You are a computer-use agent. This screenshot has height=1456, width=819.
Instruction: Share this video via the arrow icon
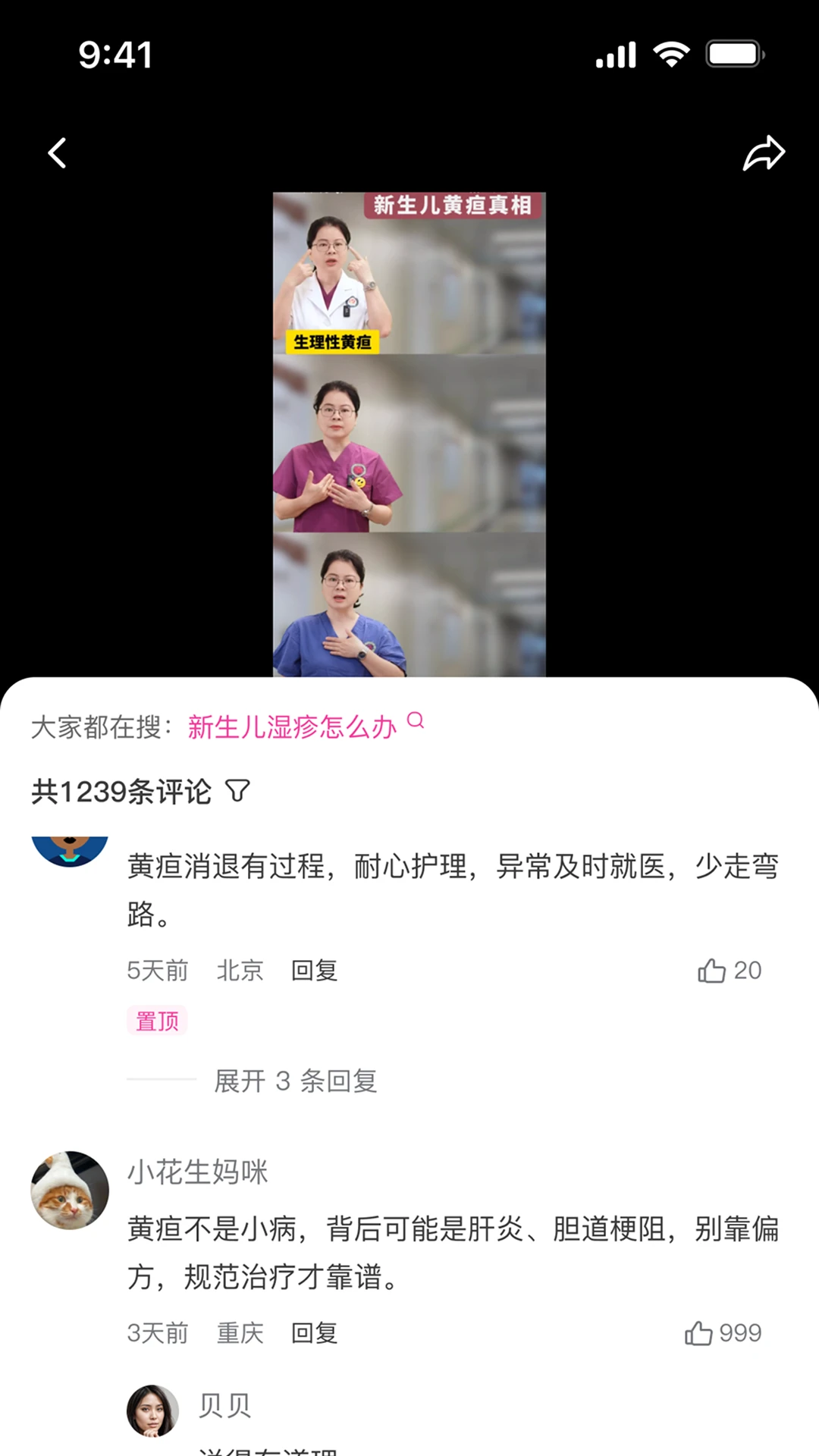click(763, 153)
